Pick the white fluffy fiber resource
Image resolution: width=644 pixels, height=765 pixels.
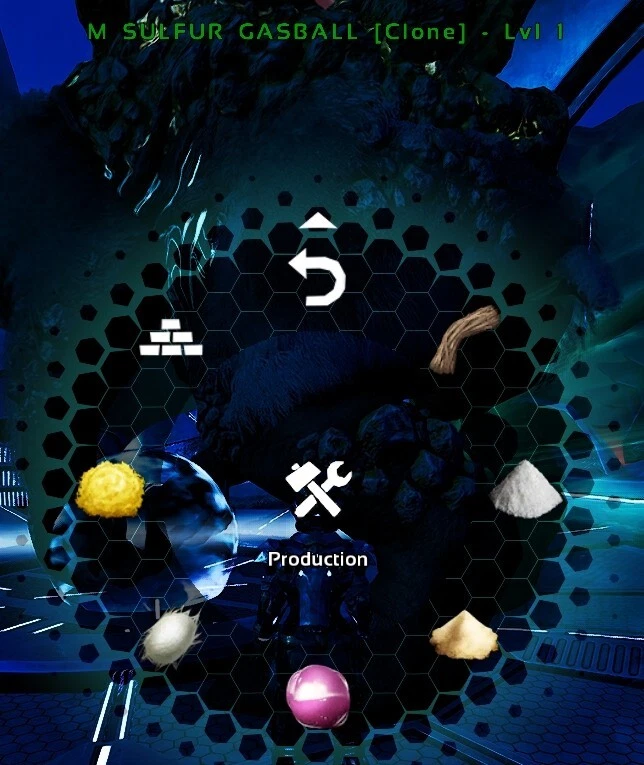(x=168, y=637)
